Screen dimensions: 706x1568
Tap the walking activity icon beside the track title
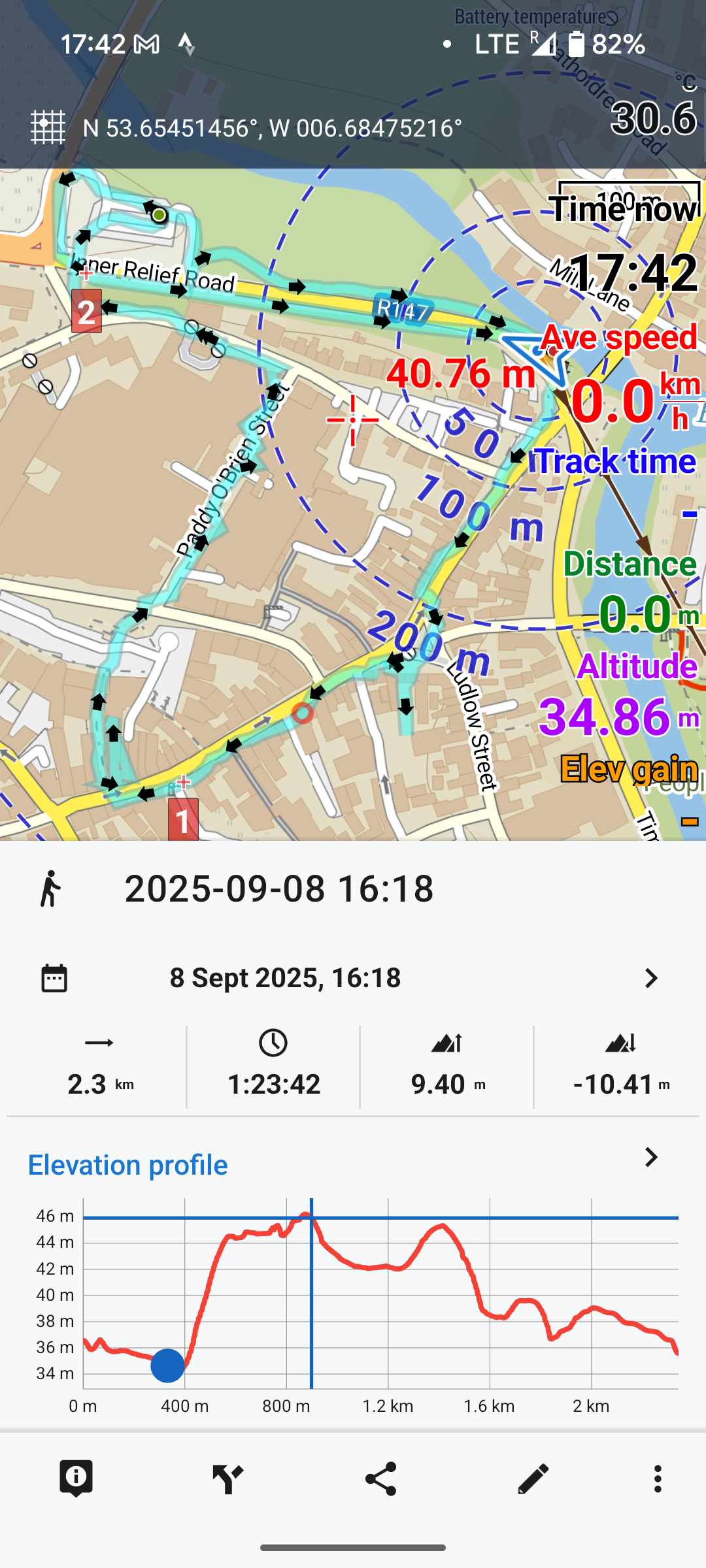(x=50, y=889)
